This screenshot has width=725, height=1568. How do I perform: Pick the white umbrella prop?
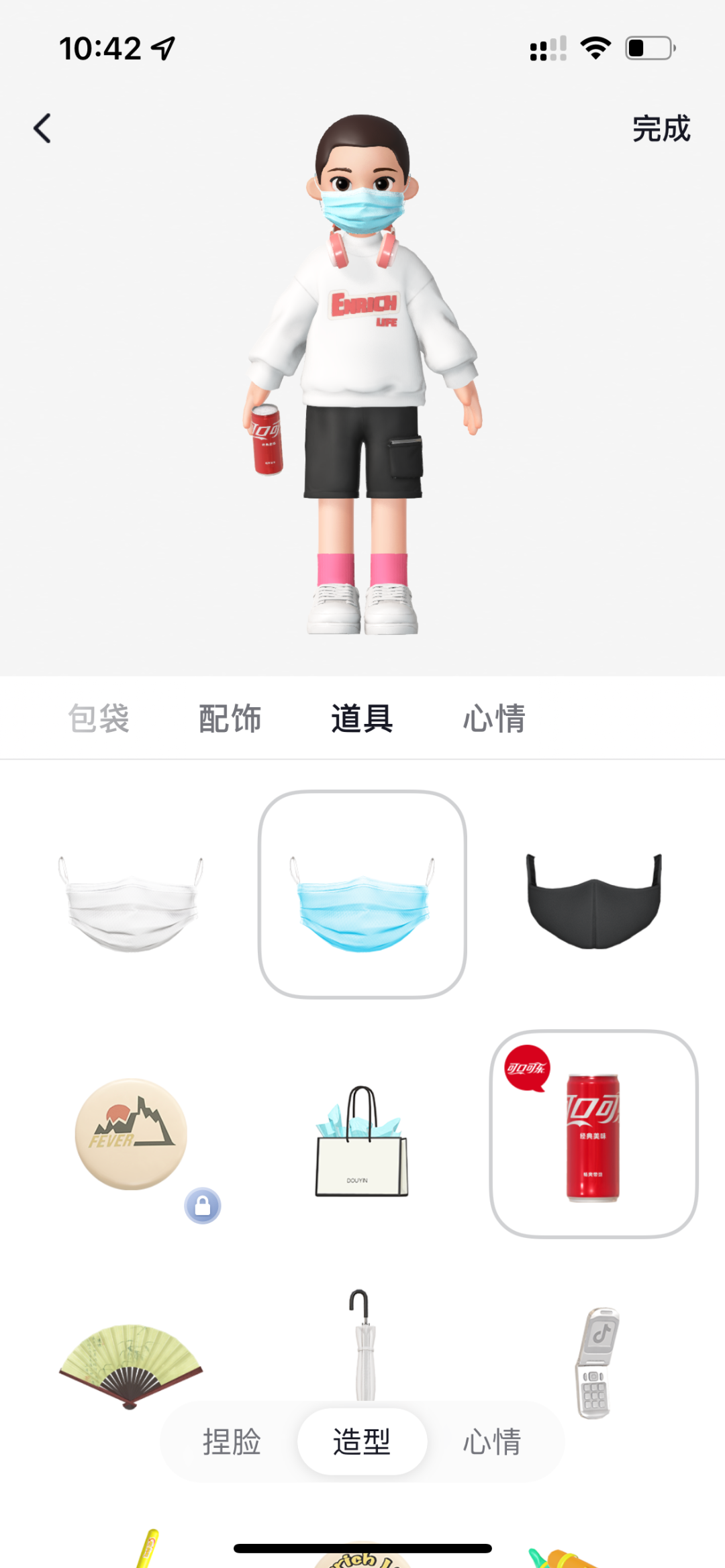363,1342
